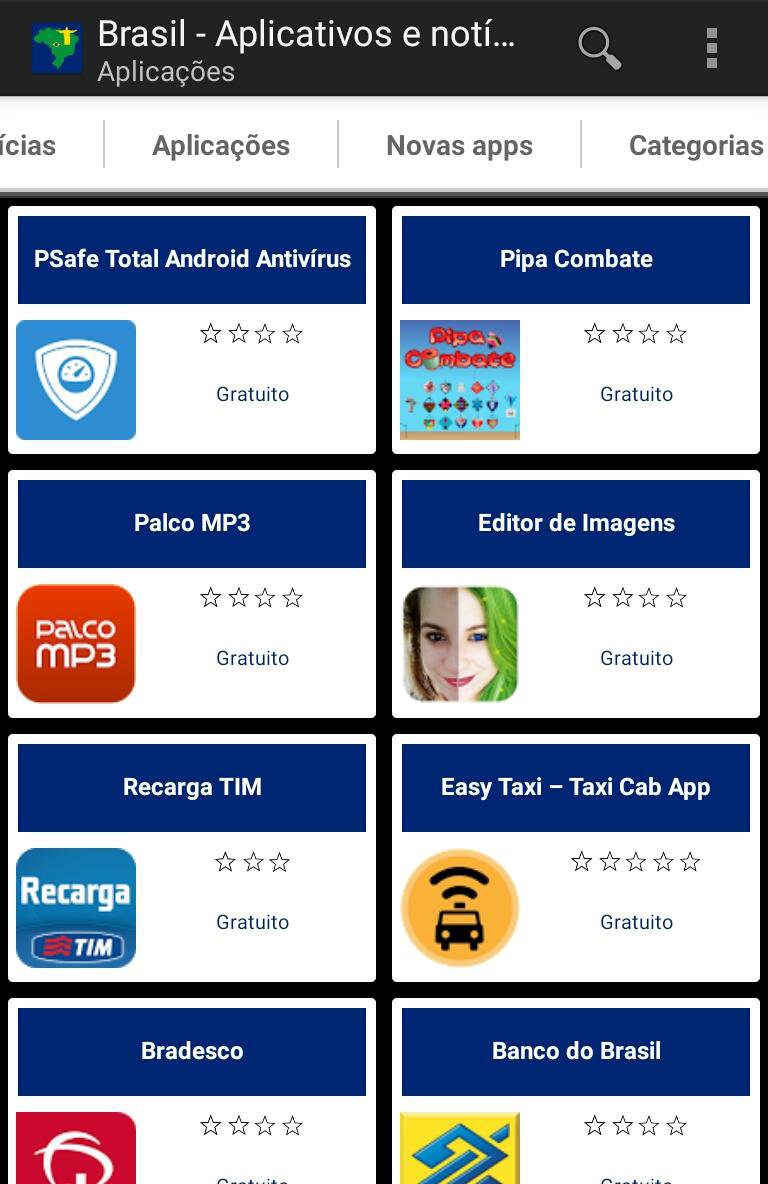Viewport: 768px width, 1184px height.
Task: Select the Aplicações tab
Action: click(220, 145)
